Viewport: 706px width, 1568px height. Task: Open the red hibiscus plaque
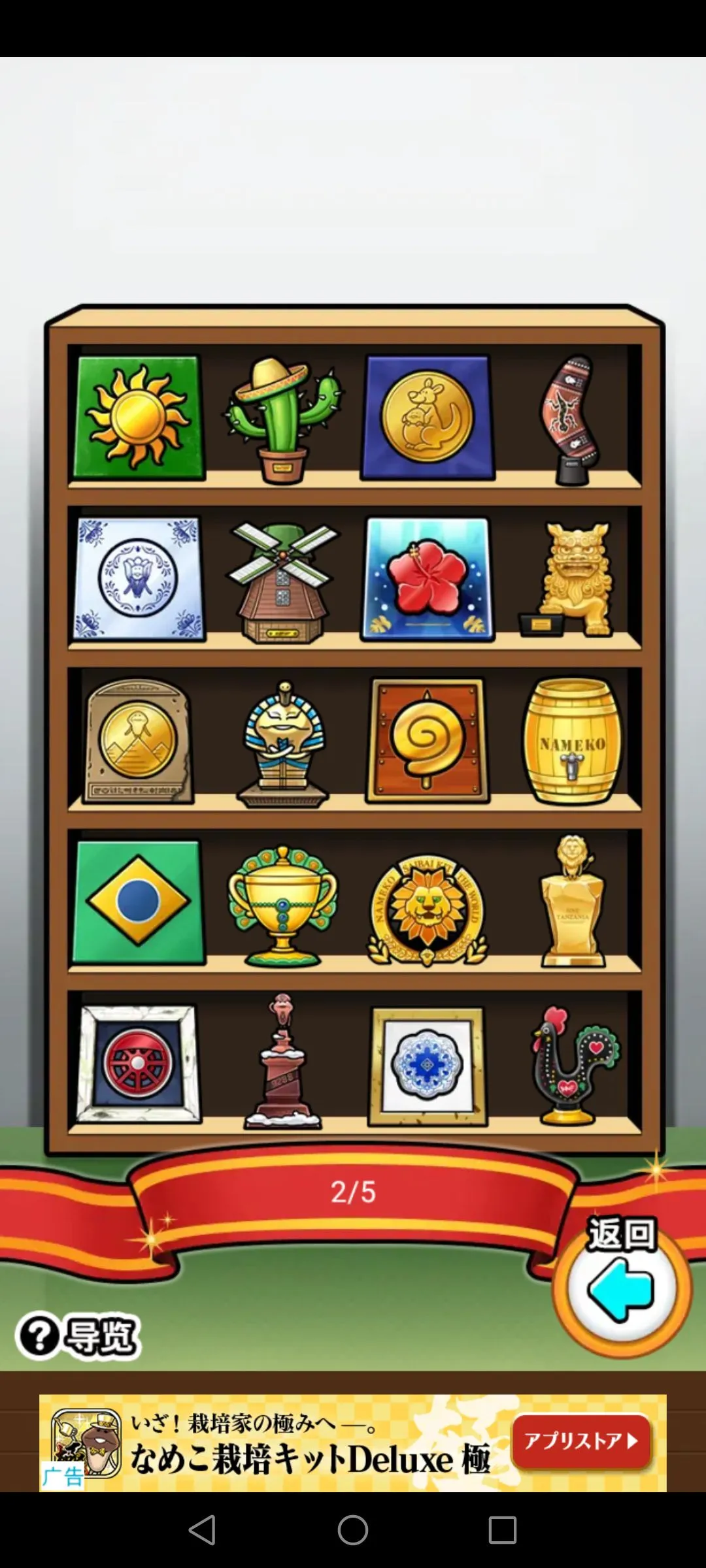pos(428,578)
